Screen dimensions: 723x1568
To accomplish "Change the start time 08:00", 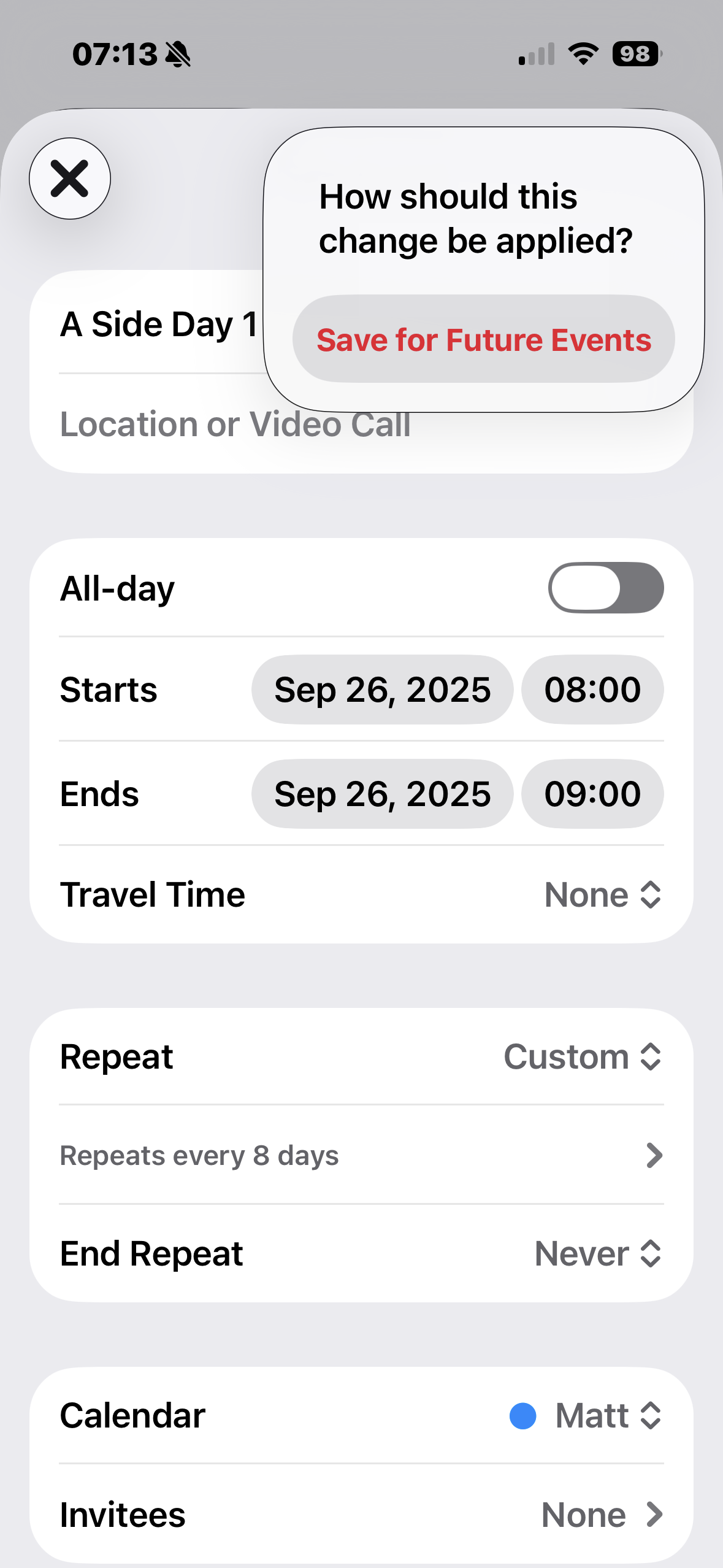I will click(592, 690).
